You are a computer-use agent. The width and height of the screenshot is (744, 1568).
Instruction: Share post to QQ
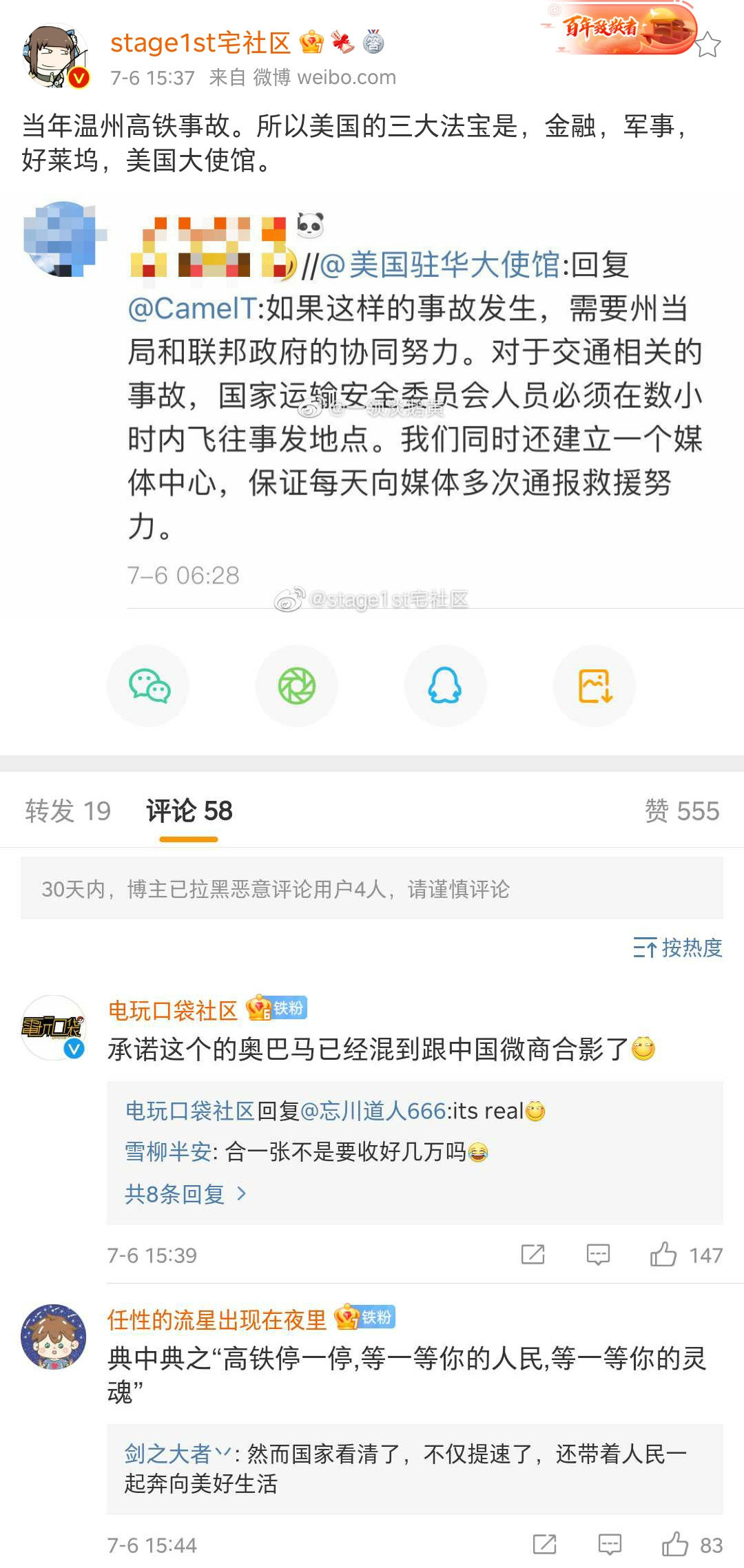pyautogui.click(x=445, y=686)
